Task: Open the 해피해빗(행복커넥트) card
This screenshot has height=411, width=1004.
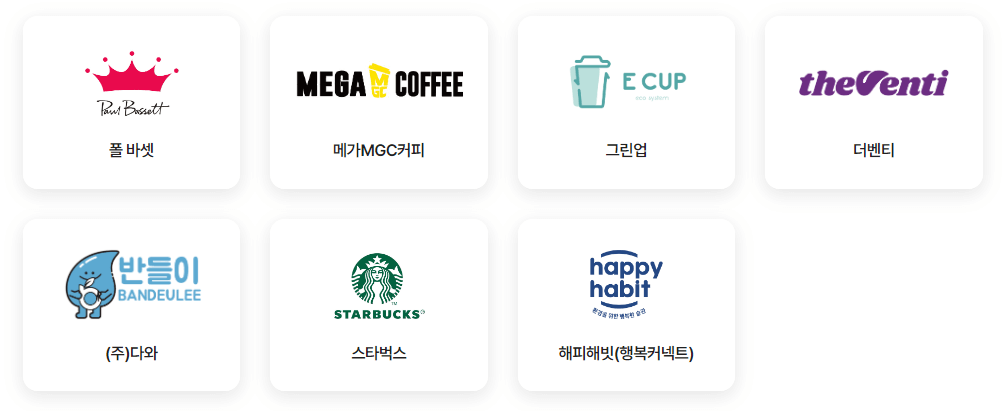Action: 626,305
